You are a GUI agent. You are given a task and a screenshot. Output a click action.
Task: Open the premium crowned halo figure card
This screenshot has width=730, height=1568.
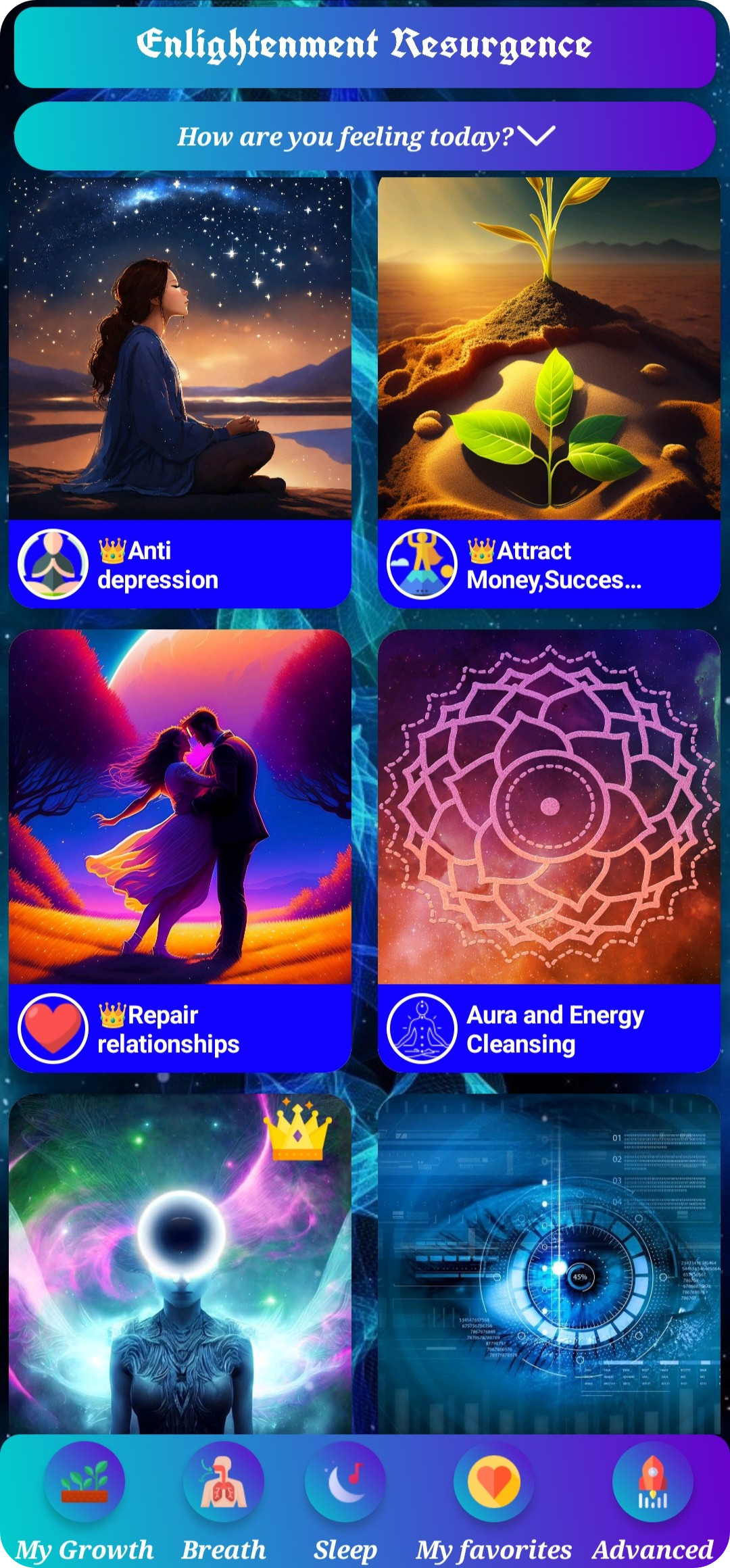pos(180,1264)
